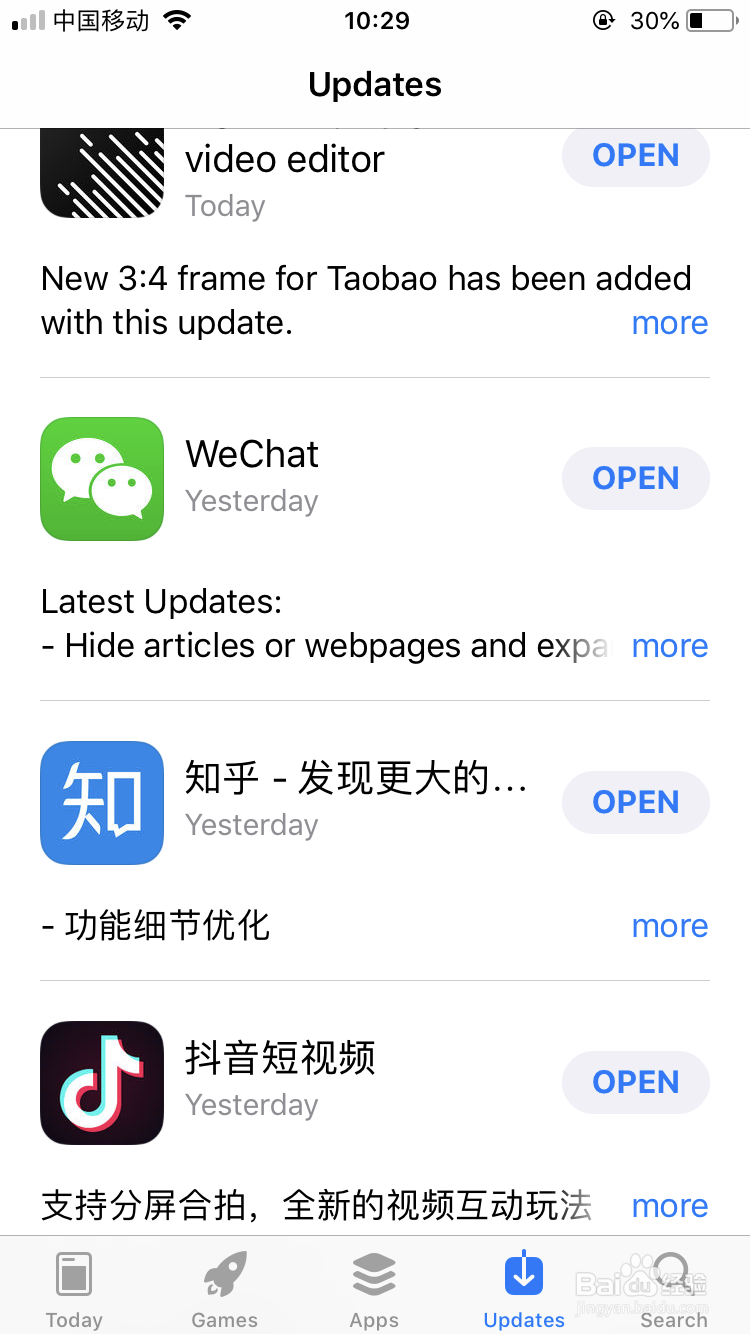Expand the video editor update notes
The height and width of the screenshot is (1334, 750).
click(669, 323)
